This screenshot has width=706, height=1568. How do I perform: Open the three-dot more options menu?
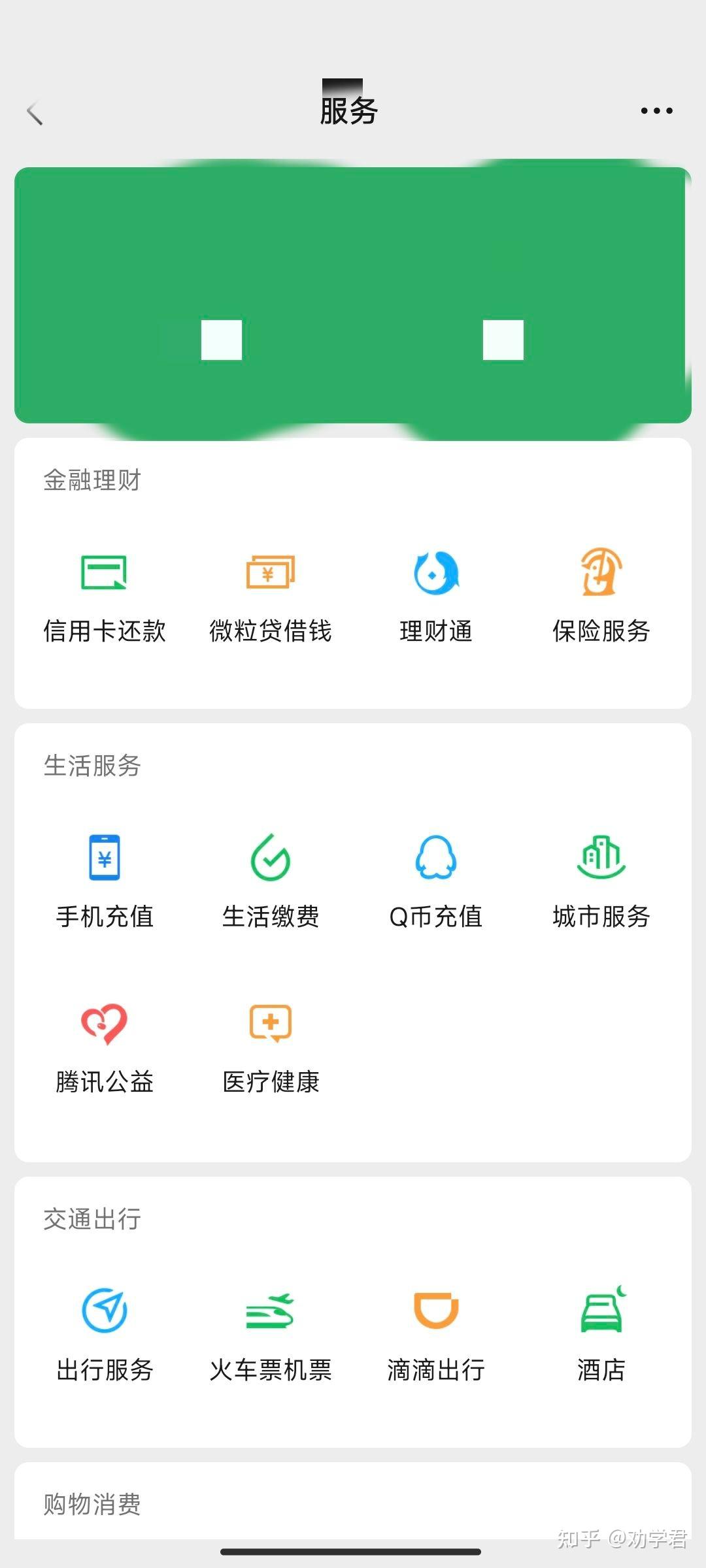pos(655,110)
